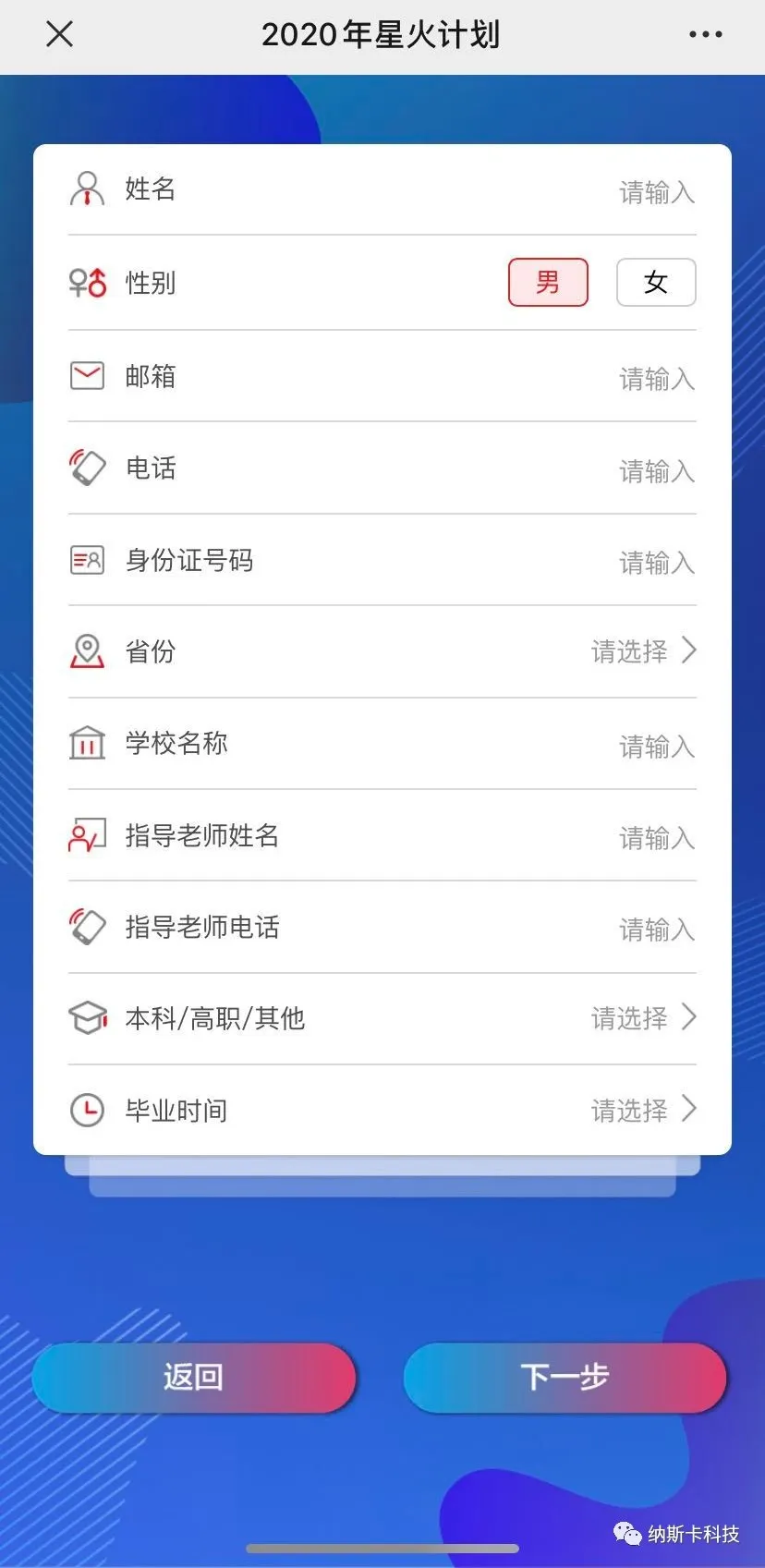Open the 省份 picker

382,652
